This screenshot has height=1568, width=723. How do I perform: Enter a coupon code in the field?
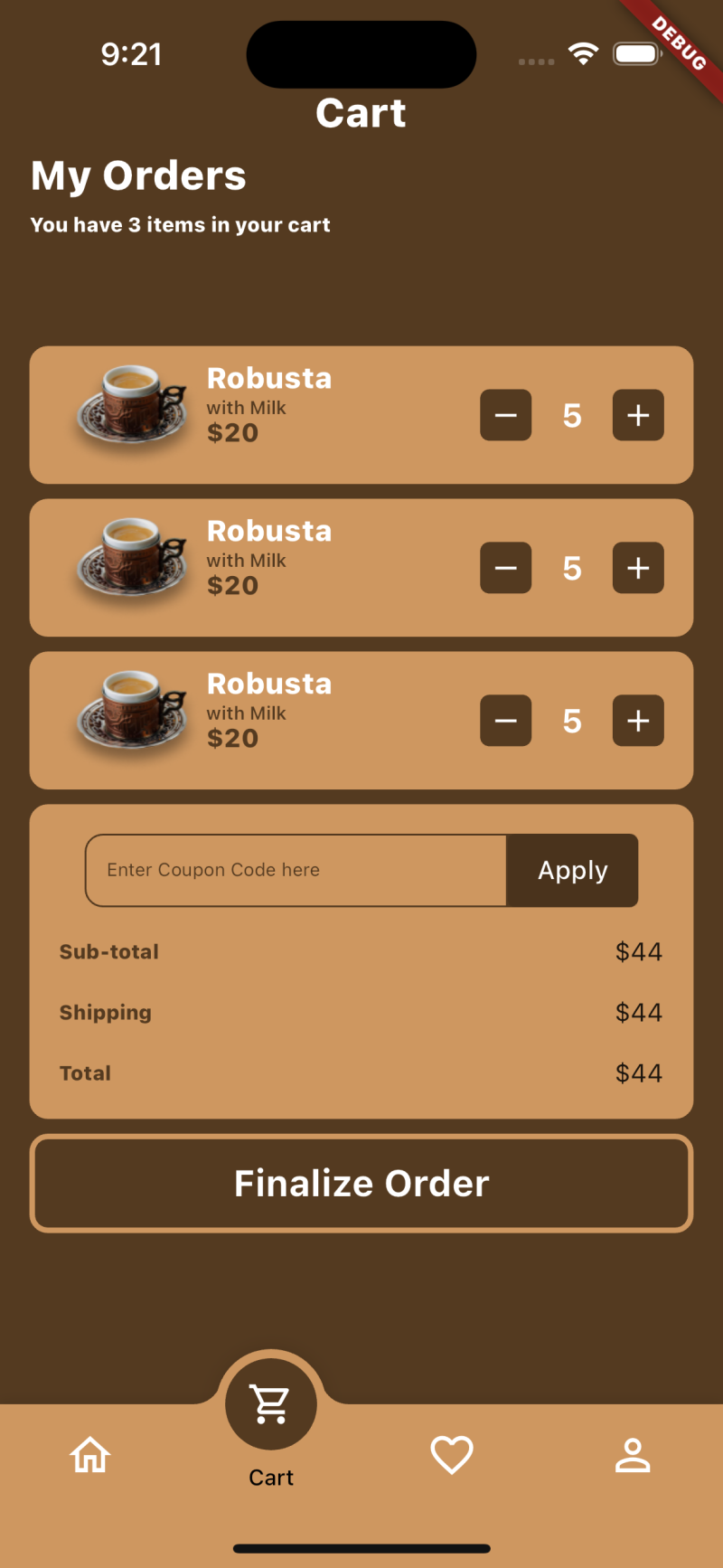tap(296, 870)
